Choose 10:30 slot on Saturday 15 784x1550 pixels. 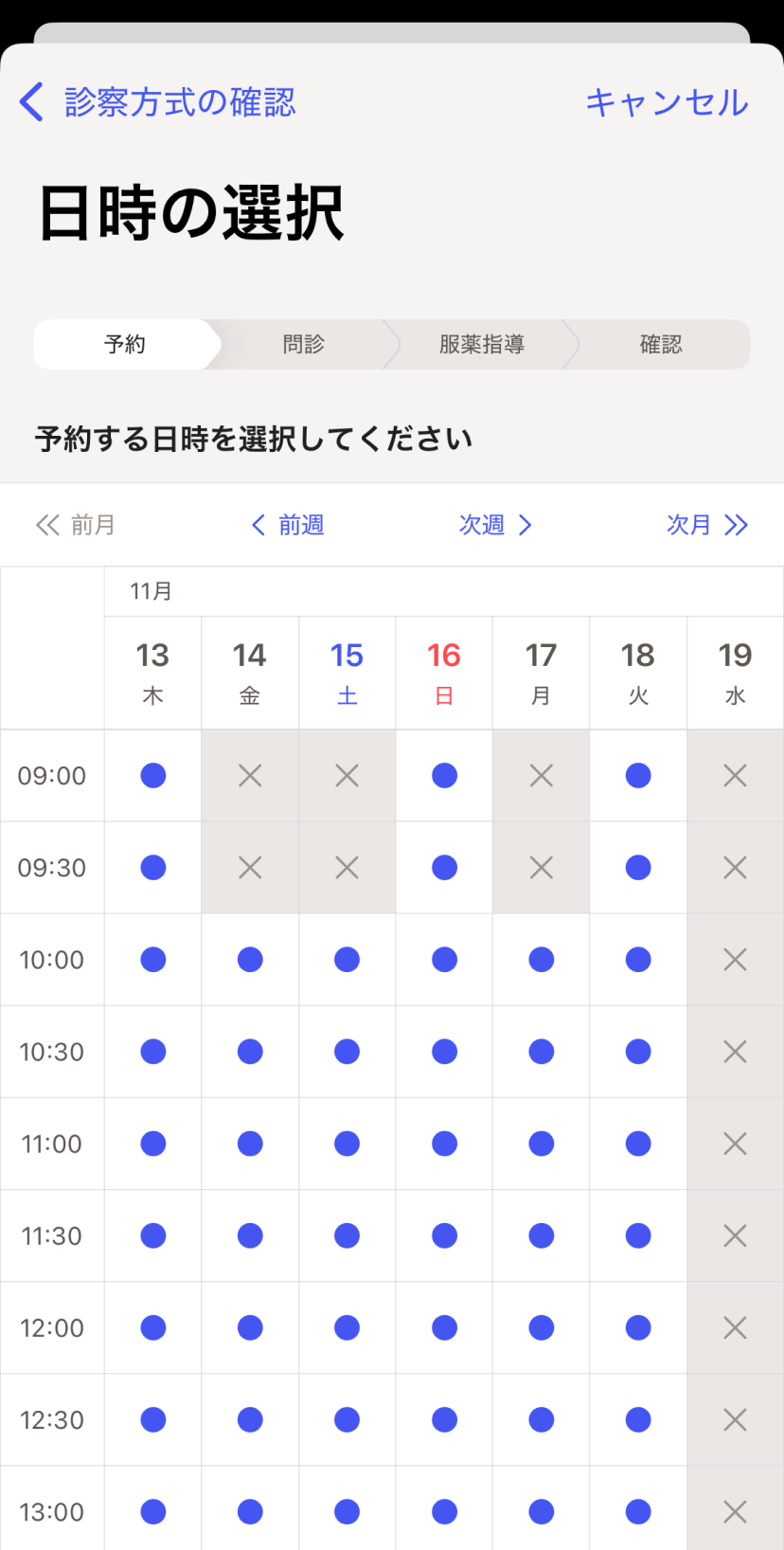(x=347, y=1052)
